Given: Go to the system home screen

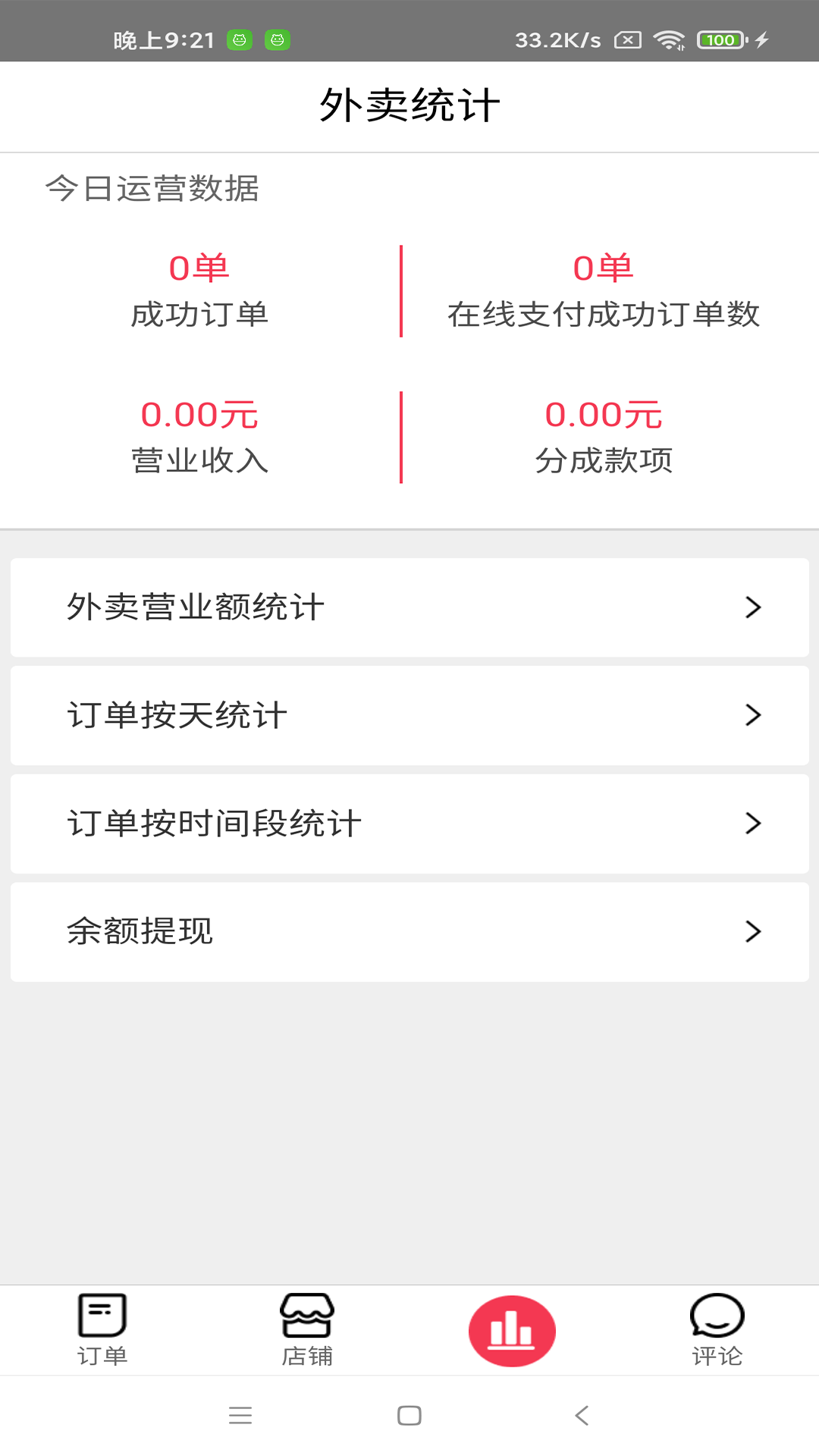Looking at the screenshot, I should (x=409, y=1415).
